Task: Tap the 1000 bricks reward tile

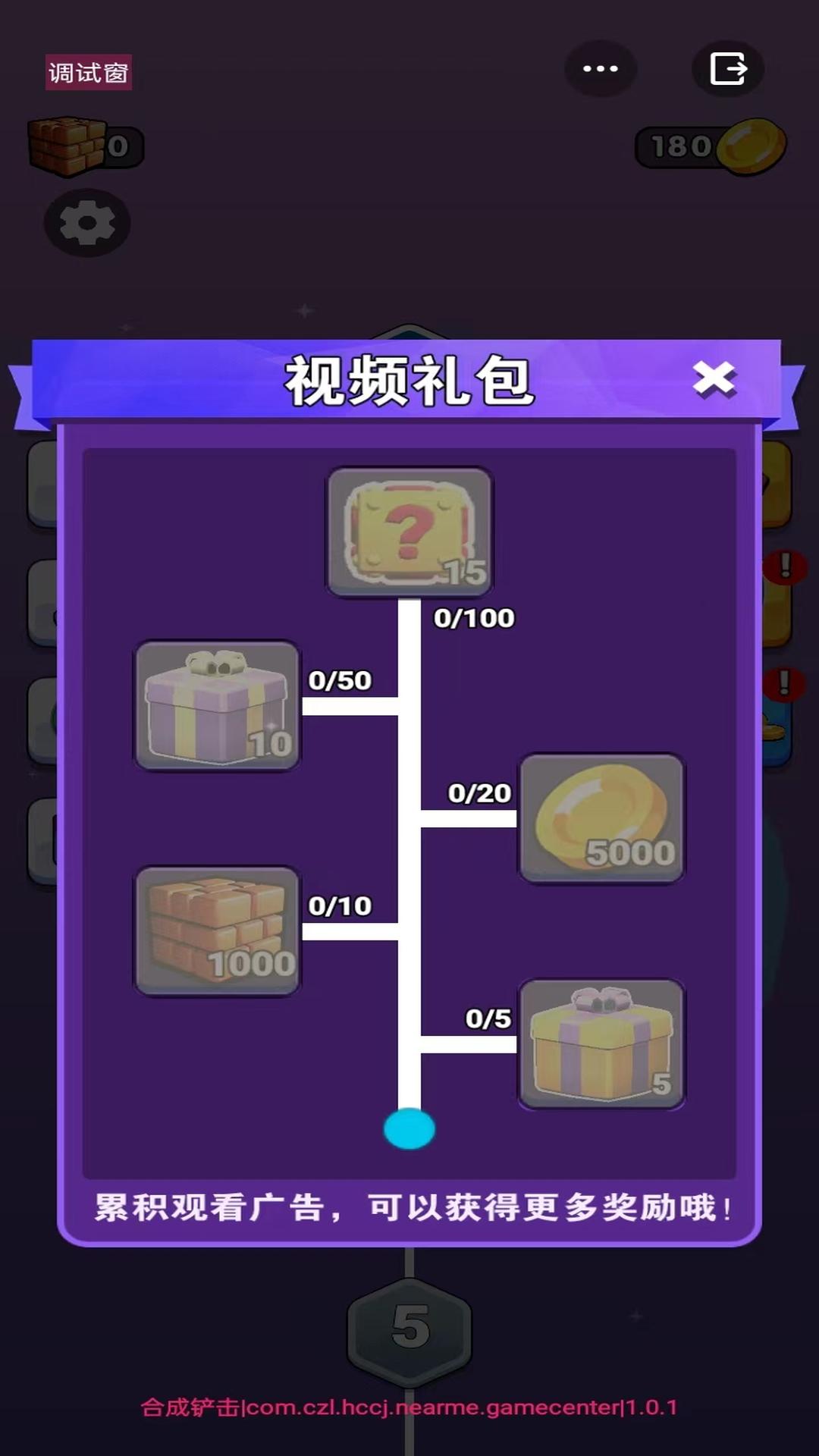Action: tap(217, 931)
